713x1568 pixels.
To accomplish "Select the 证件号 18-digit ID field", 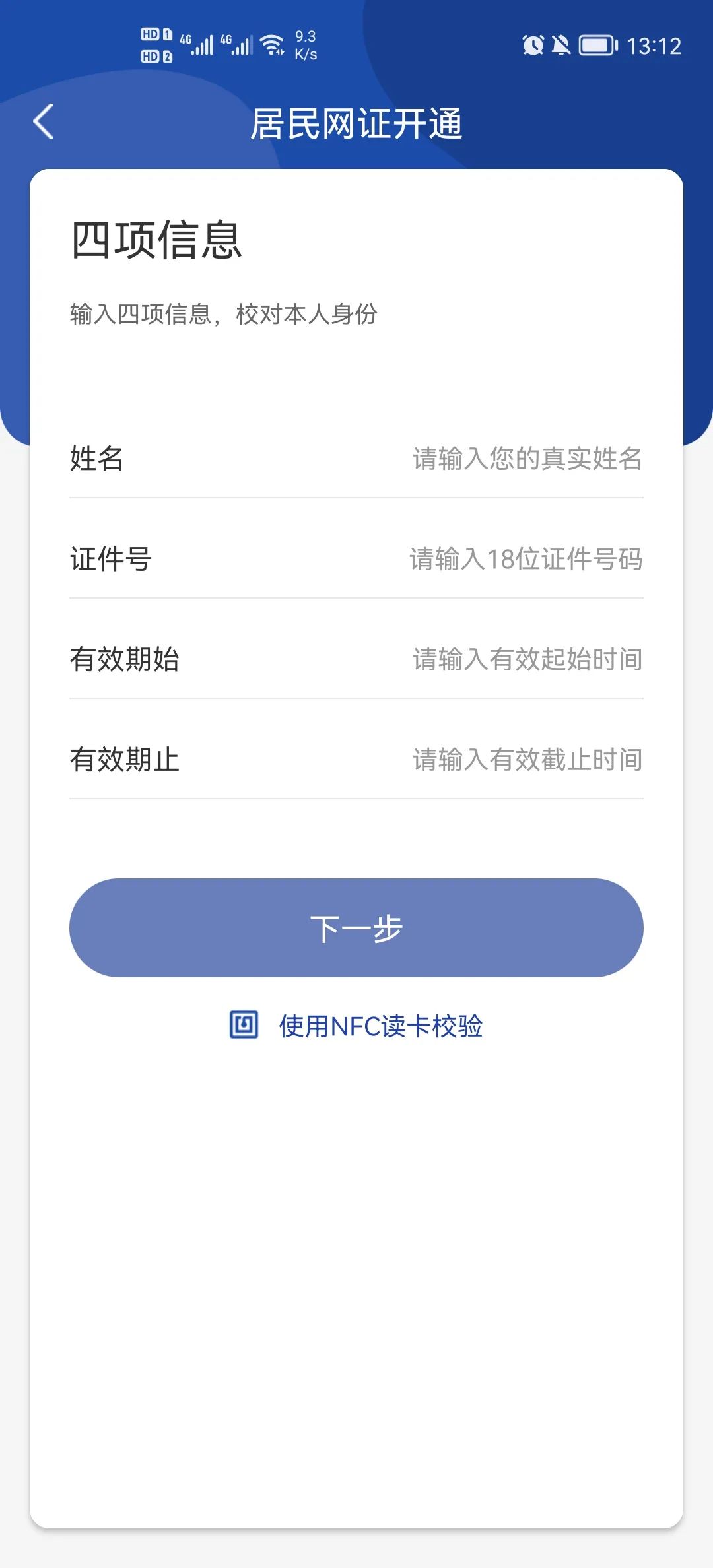I will pos(526,559).
